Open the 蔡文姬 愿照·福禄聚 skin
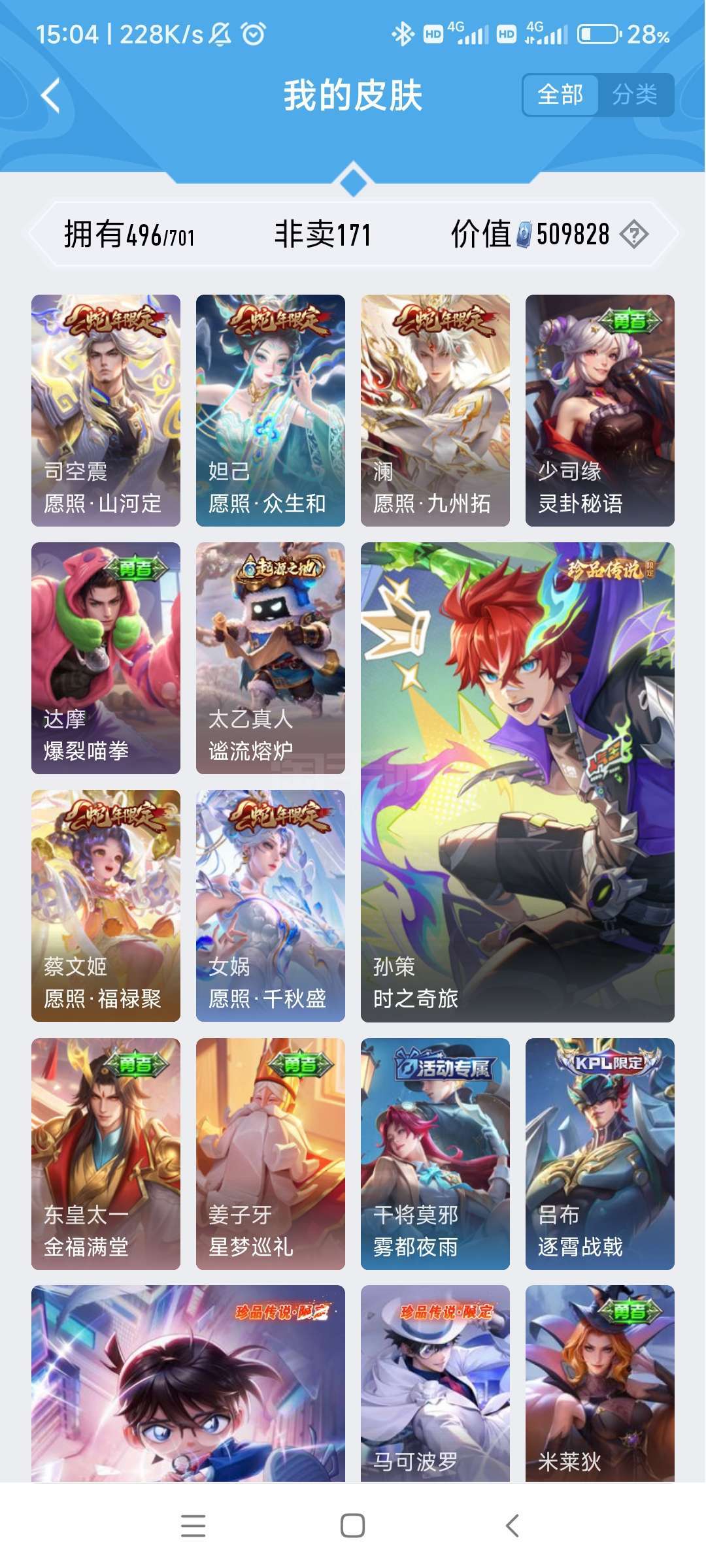Image resolution: width=706 pixels, height=1568 pixels. 106,906
